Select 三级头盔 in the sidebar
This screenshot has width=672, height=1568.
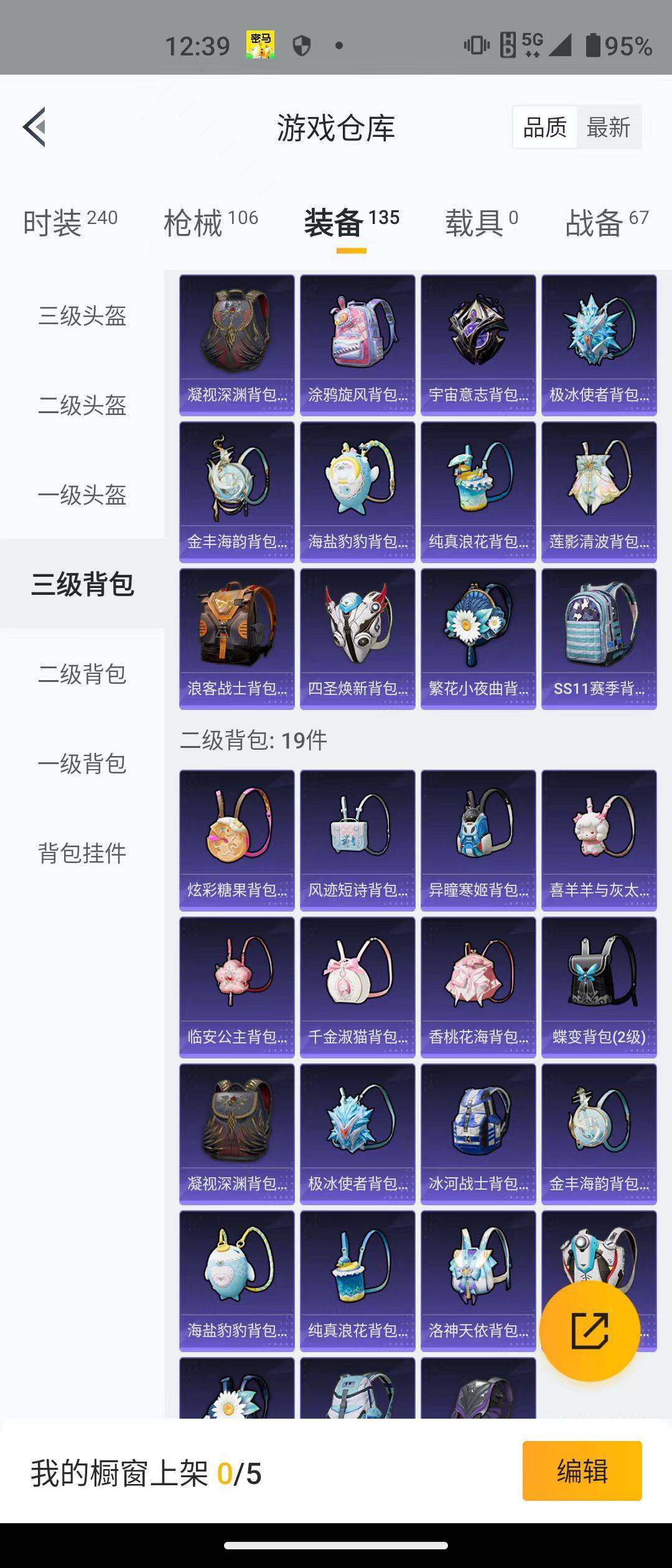(82, 316)
